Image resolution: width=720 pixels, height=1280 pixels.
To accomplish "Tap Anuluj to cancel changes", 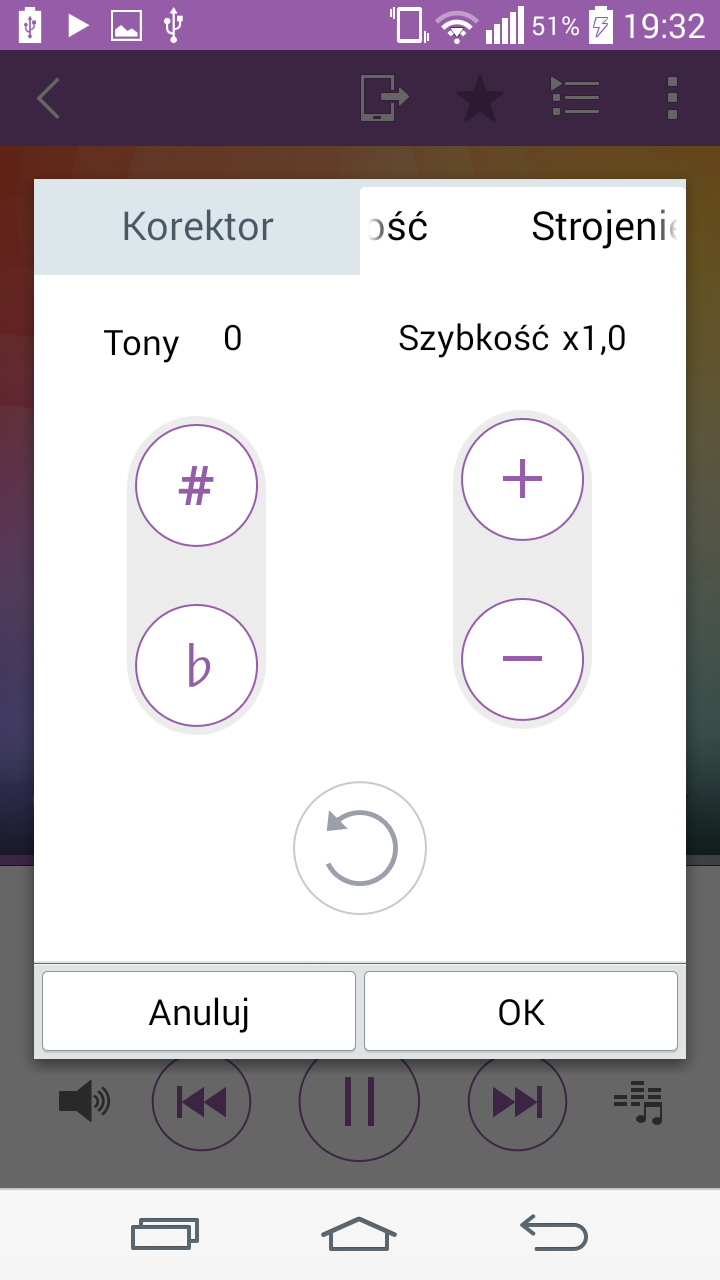I will click(x=199, y=1012).
